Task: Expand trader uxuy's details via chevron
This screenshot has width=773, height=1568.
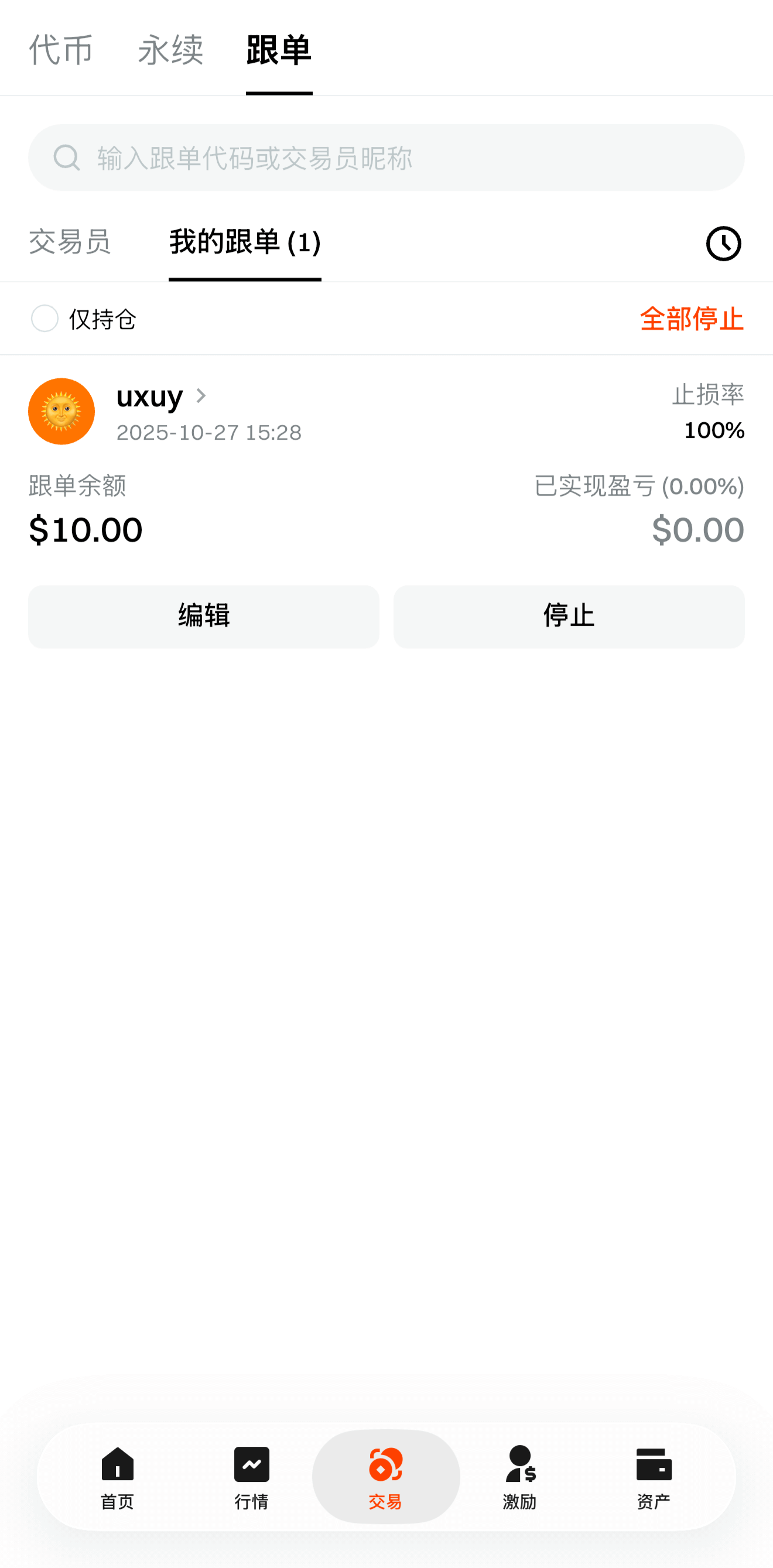Action: coord(201,396)
